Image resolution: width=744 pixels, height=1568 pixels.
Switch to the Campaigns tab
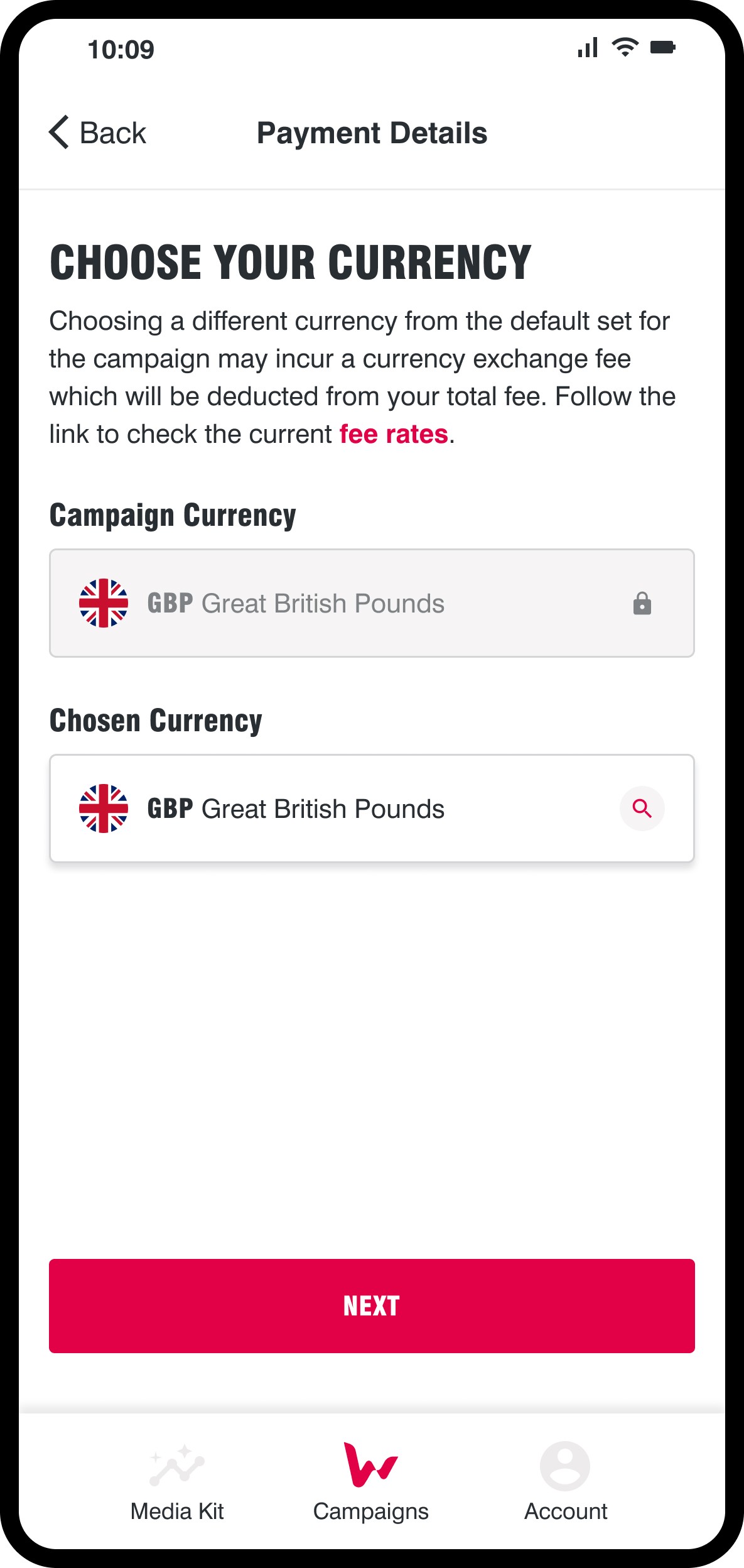pos(371,1482)
